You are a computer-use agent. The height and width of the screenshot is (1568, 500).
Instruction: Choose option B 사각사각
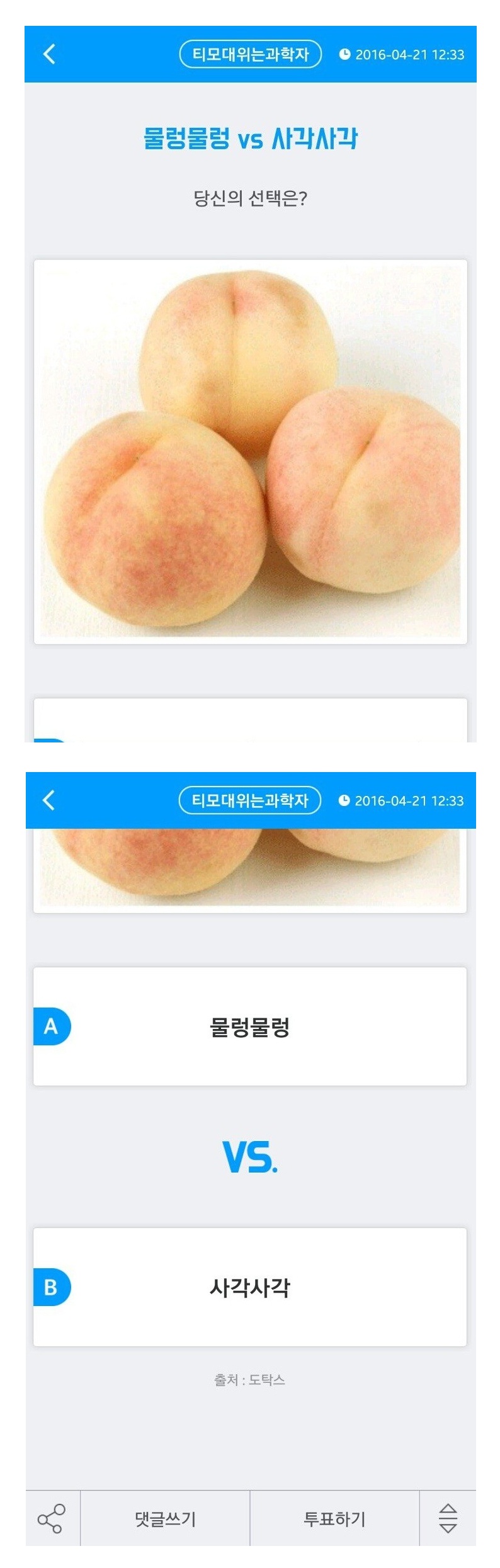(249, 1287)
